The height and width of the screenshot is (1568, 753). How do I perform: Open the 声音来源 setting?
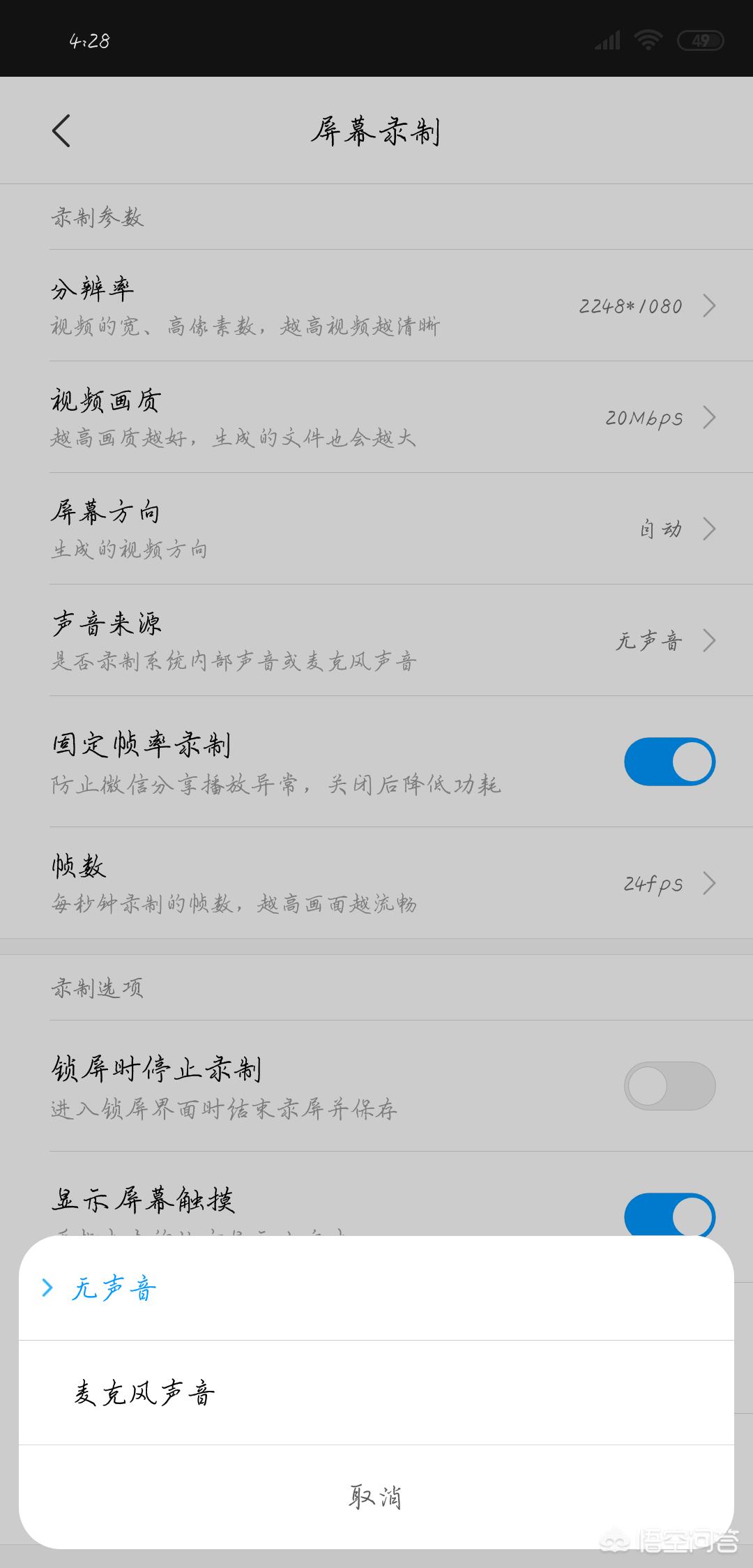[x=376, y=640]
